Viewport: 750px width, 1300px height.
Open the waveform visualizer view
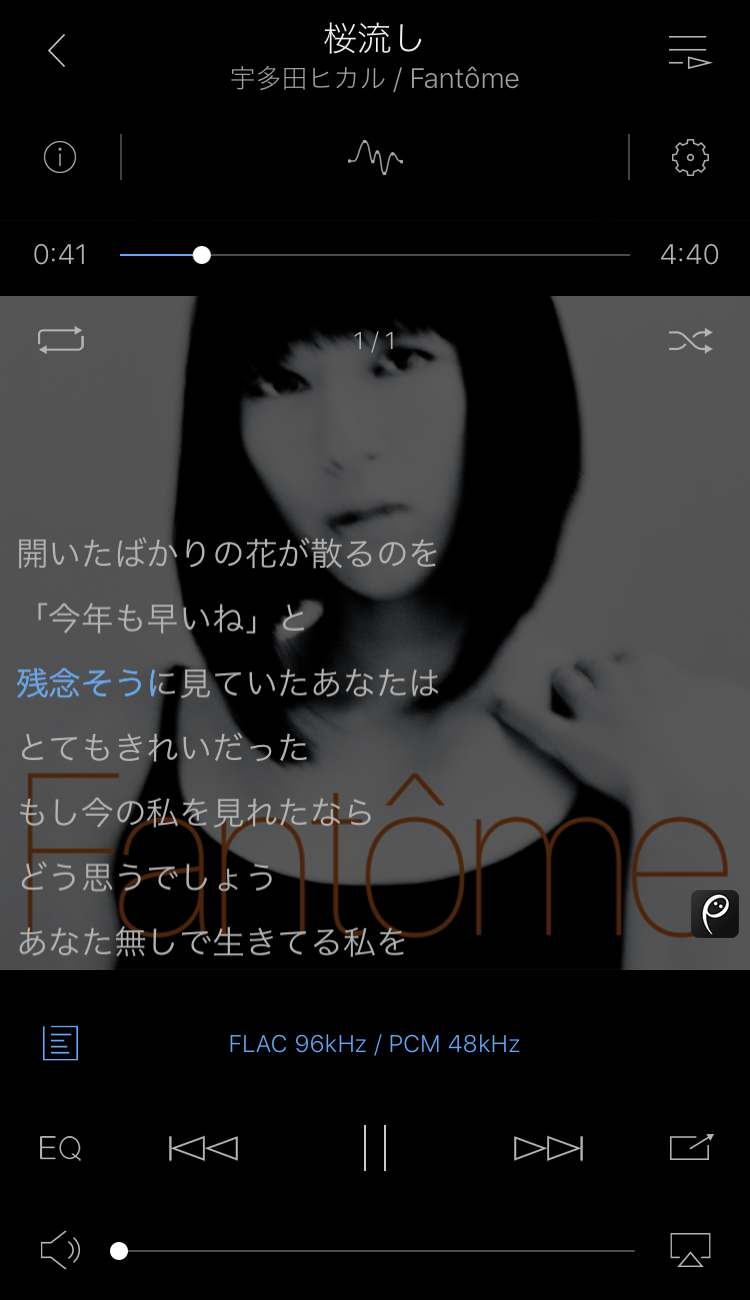375,157
